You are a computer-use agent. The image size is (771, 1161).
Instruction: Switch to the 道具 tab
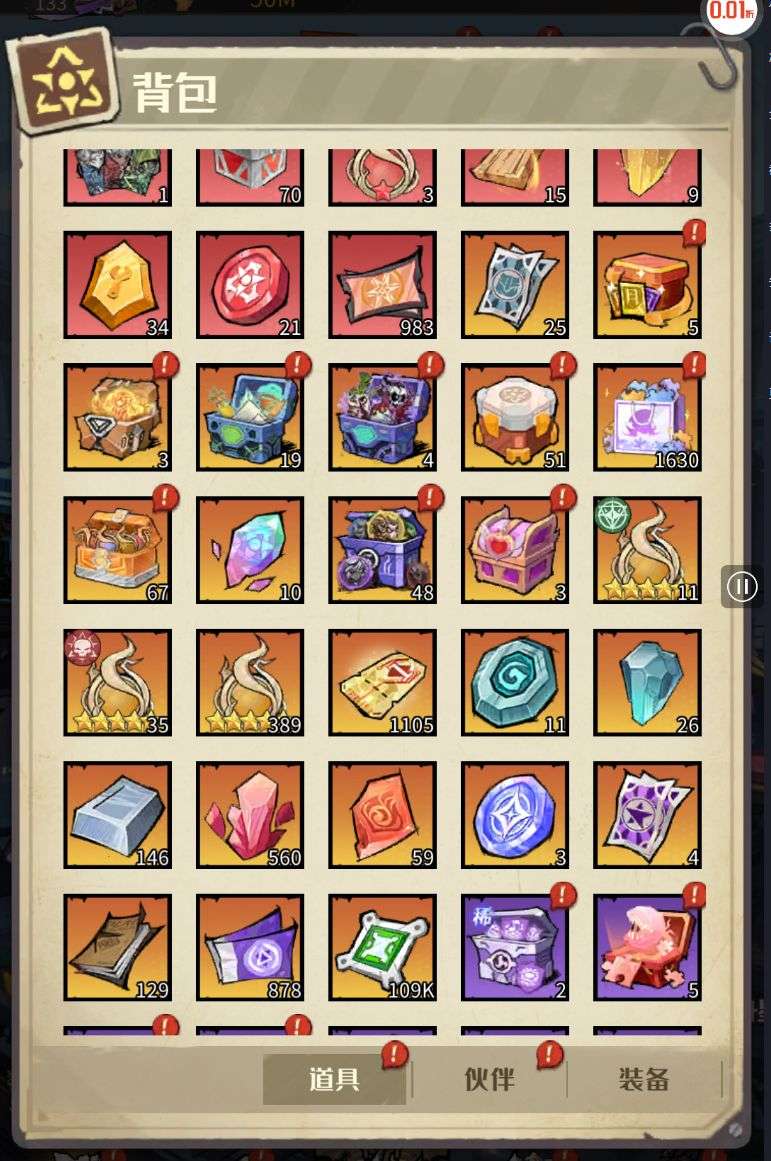[x=334, y=1080]
